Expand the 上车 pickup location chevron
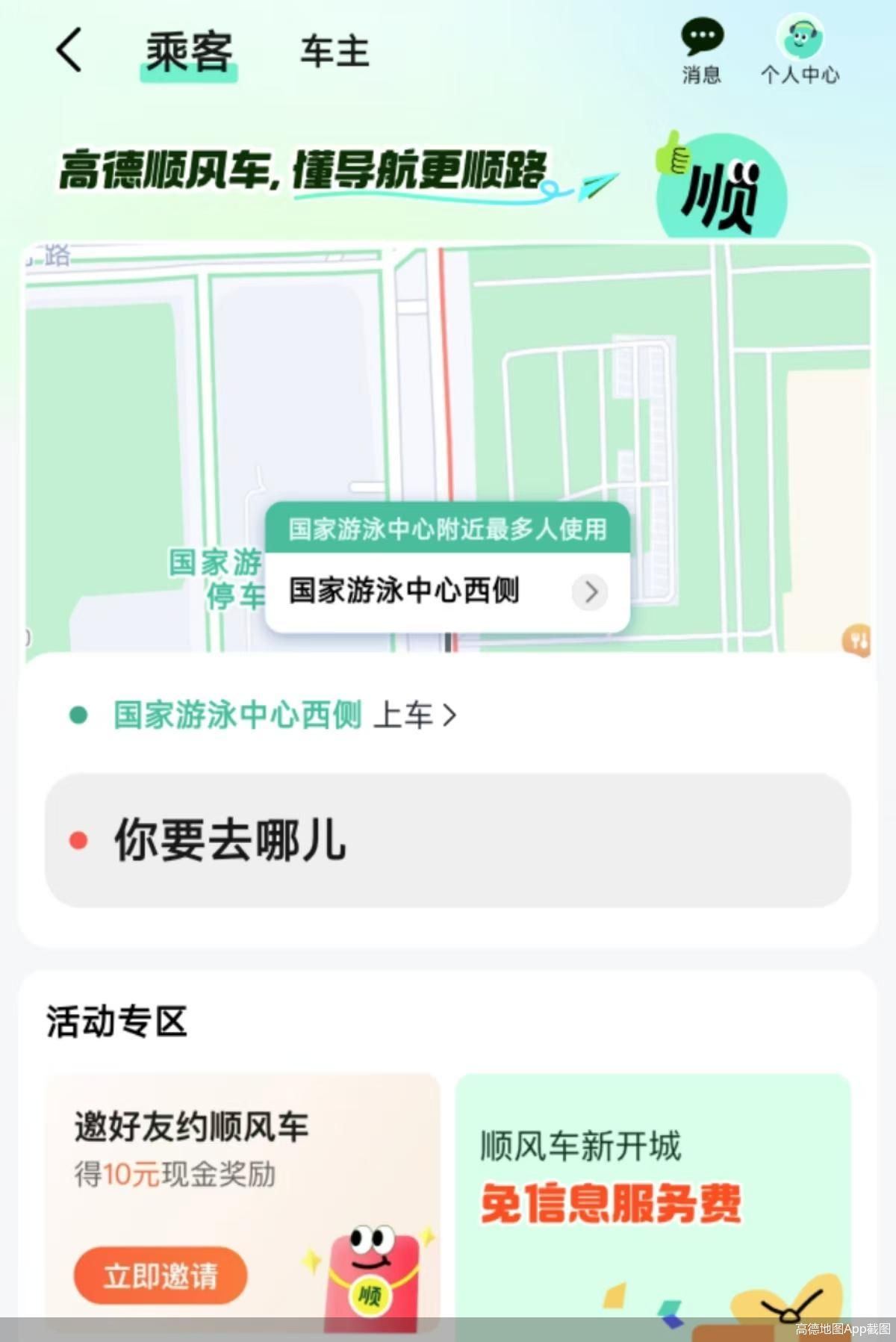Image resolution: width=896 pixels, height=1342 pixels. tap(449, 715)
